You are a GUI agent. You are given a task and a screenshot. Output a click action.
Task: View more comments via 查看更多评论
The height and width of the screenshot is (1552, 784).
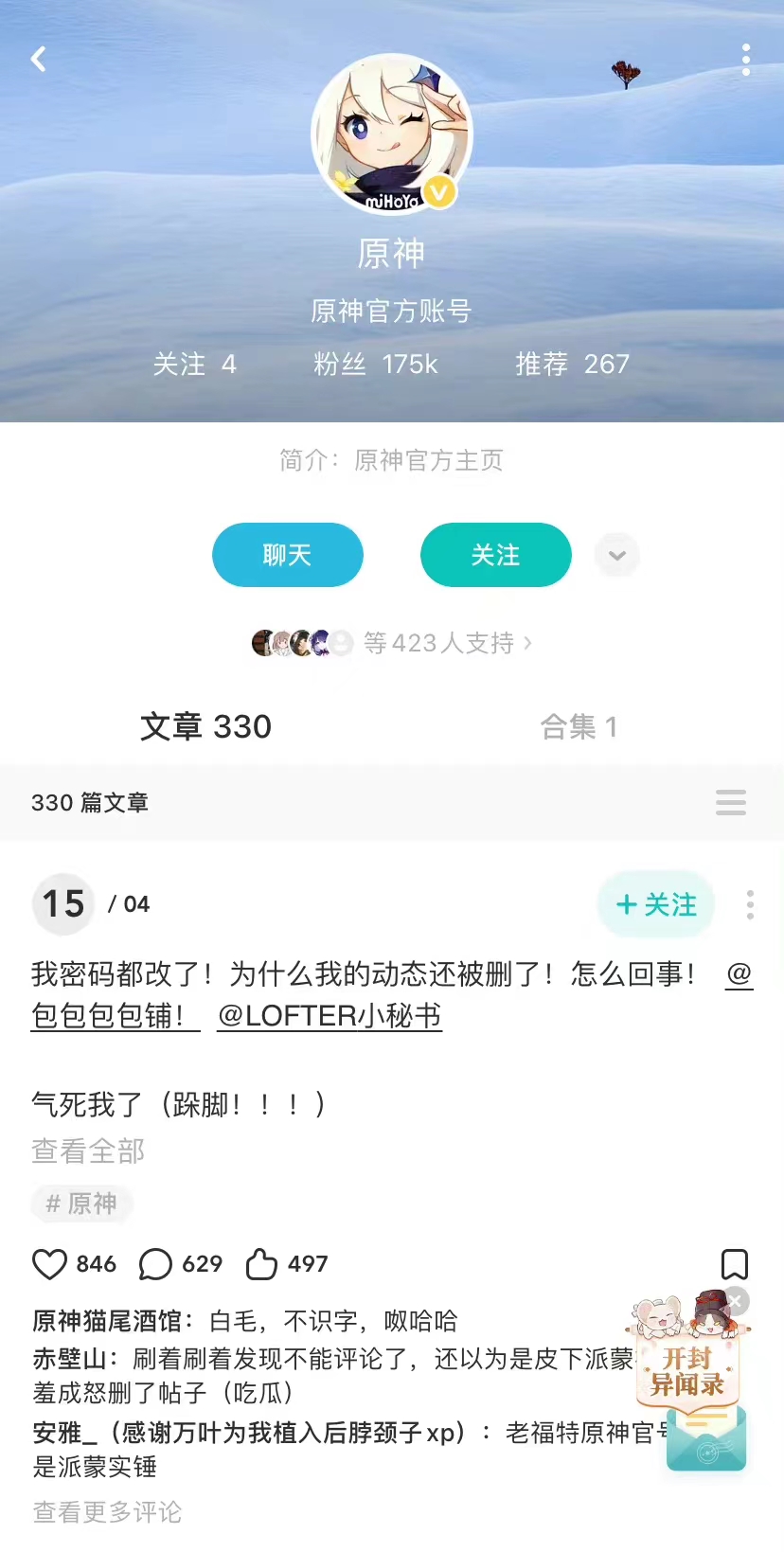[107, 1512]
